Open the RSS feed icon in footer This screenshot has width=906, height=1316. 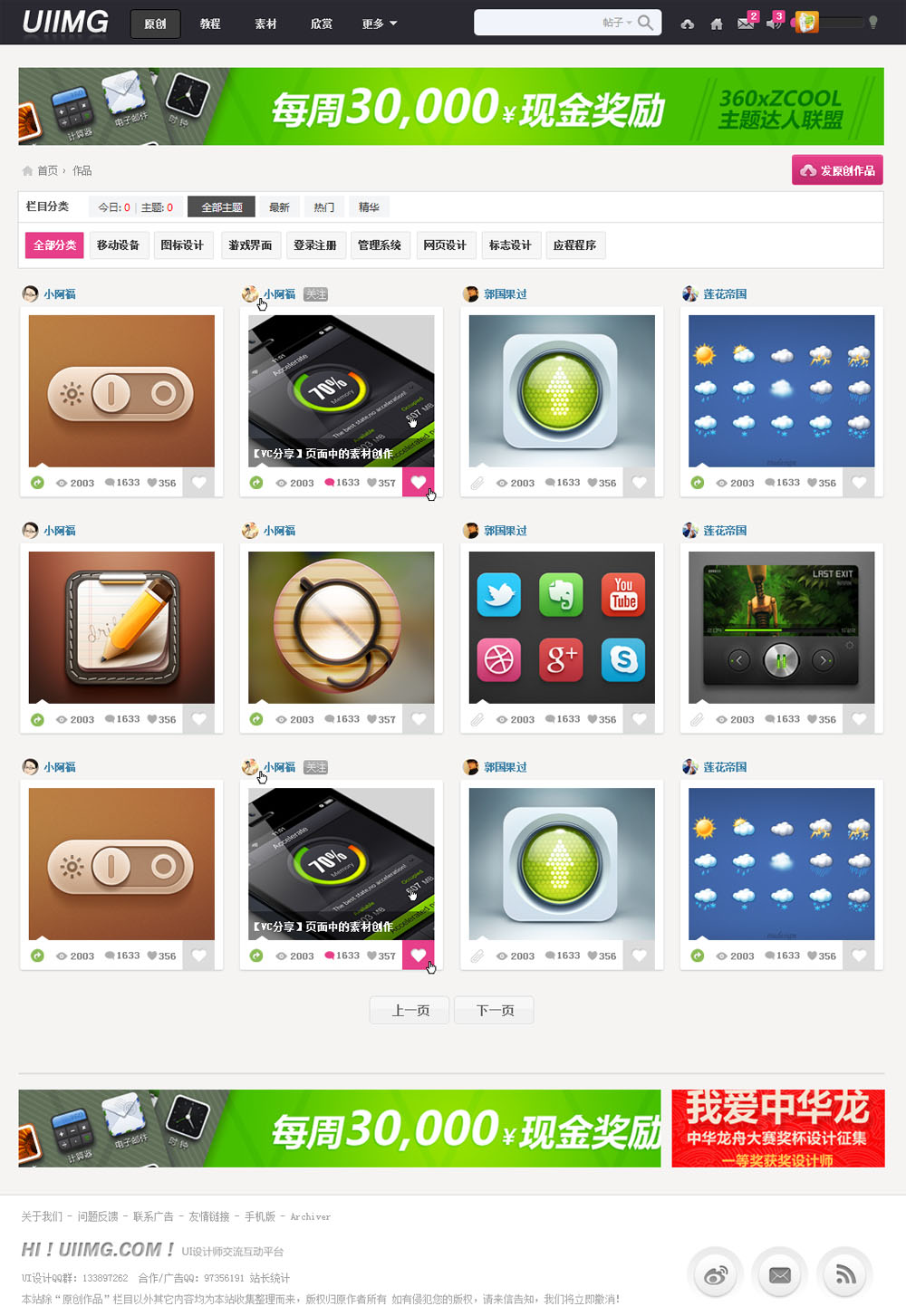click(844, 1275)
